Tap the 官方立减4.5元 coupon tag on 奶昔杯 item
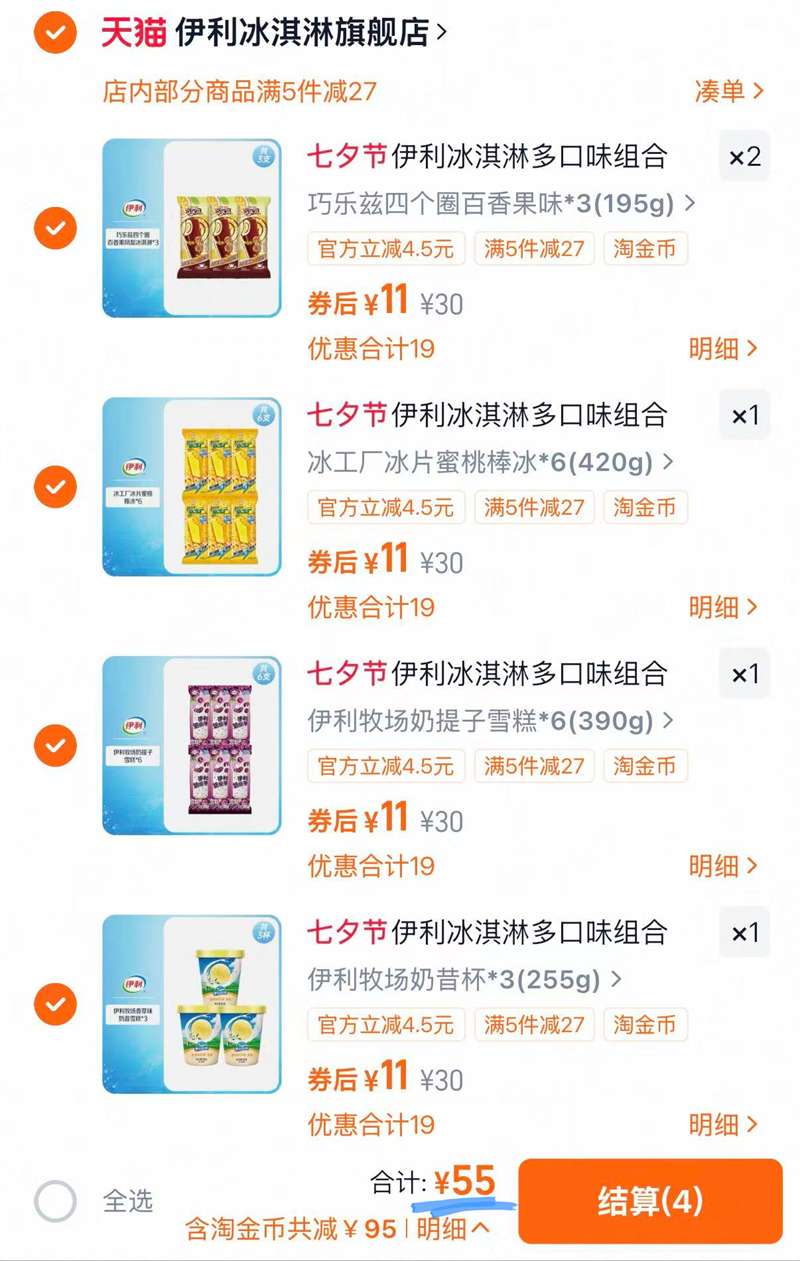This screenshot has width=800, height=1261. [386, 1025]
